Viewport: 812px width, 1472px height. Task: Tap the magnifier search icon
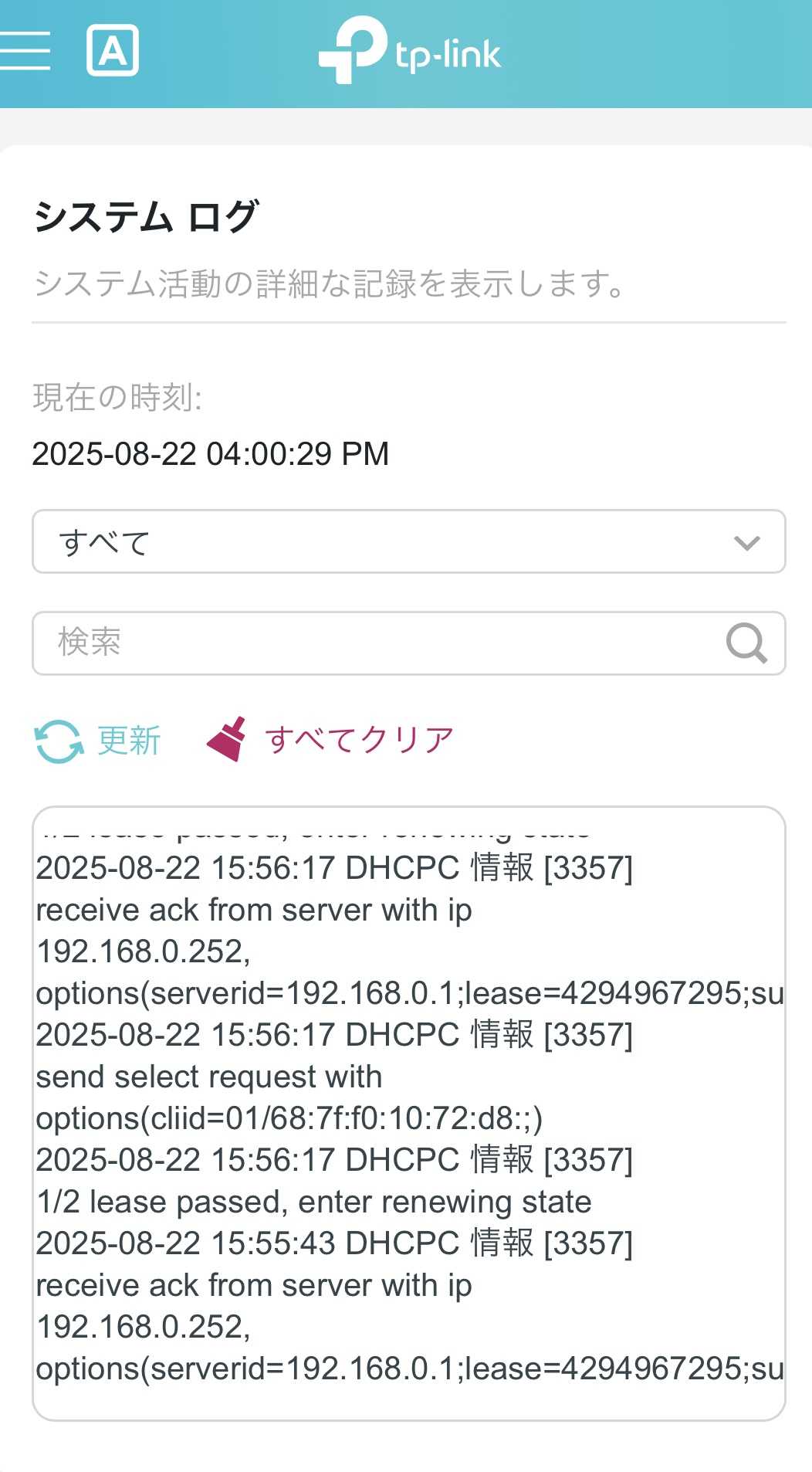click(x=746, y=643)
